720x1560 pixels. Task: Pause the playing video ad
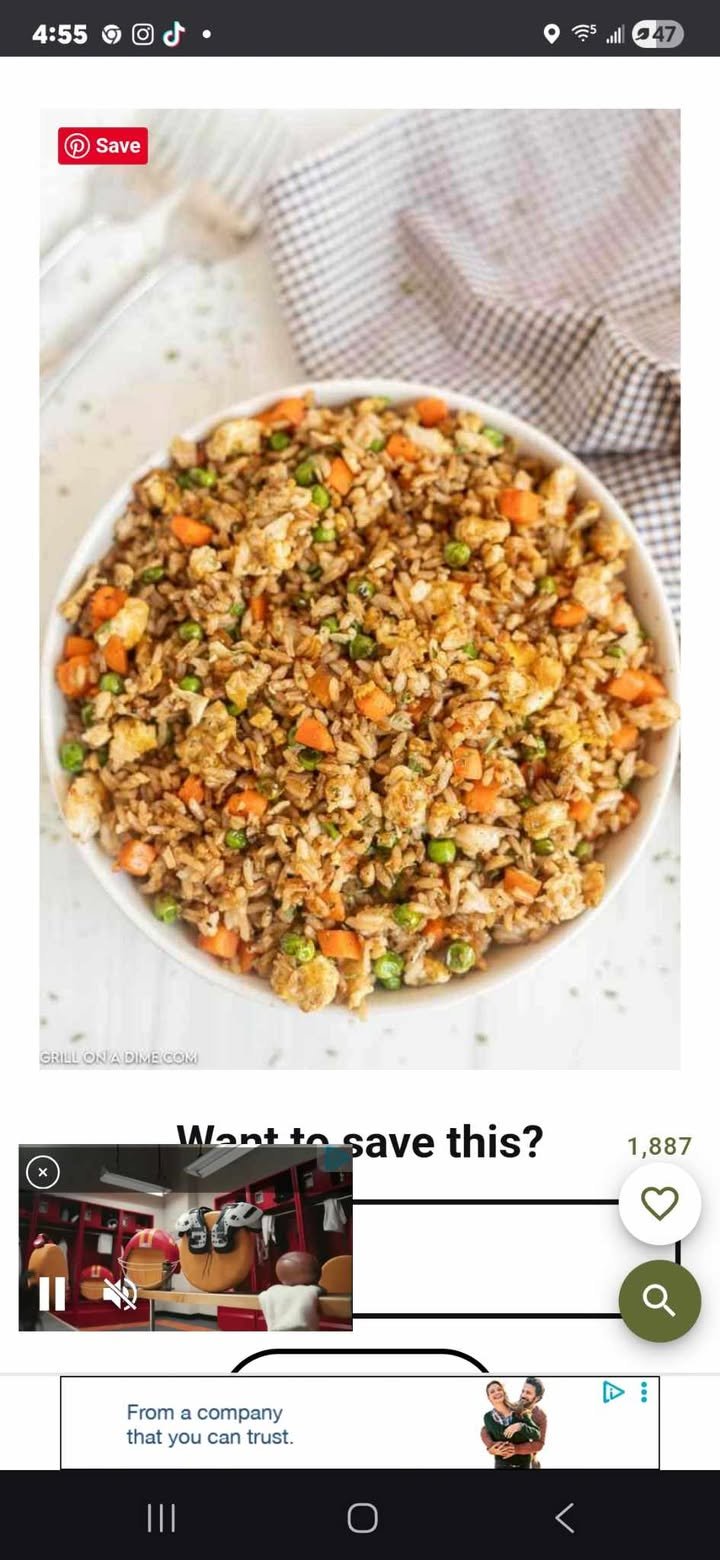pos(51,1293)
